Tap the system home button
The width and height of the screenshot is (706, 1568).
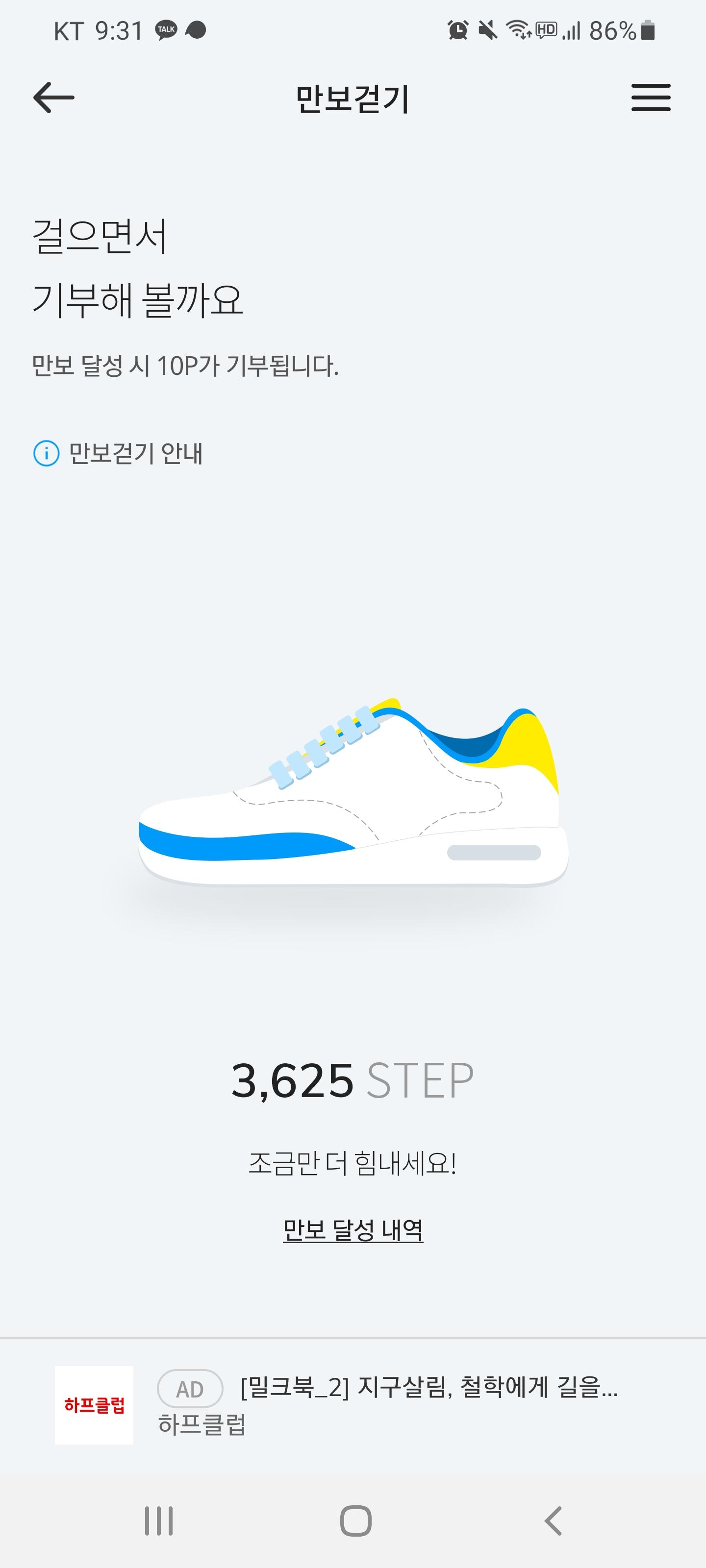pyautogui.click(x=355, y=1521)
